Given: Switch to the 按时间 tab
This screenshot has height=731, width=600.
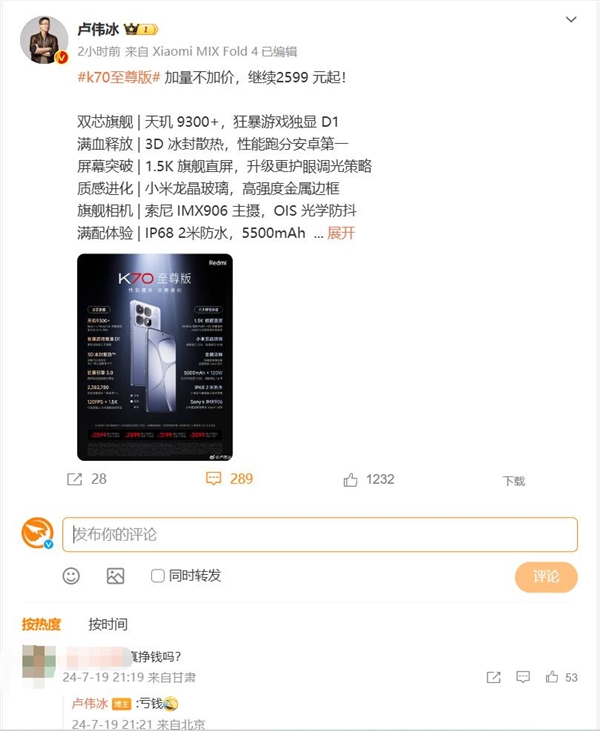Looking at the screenshot, I should 108,625.
